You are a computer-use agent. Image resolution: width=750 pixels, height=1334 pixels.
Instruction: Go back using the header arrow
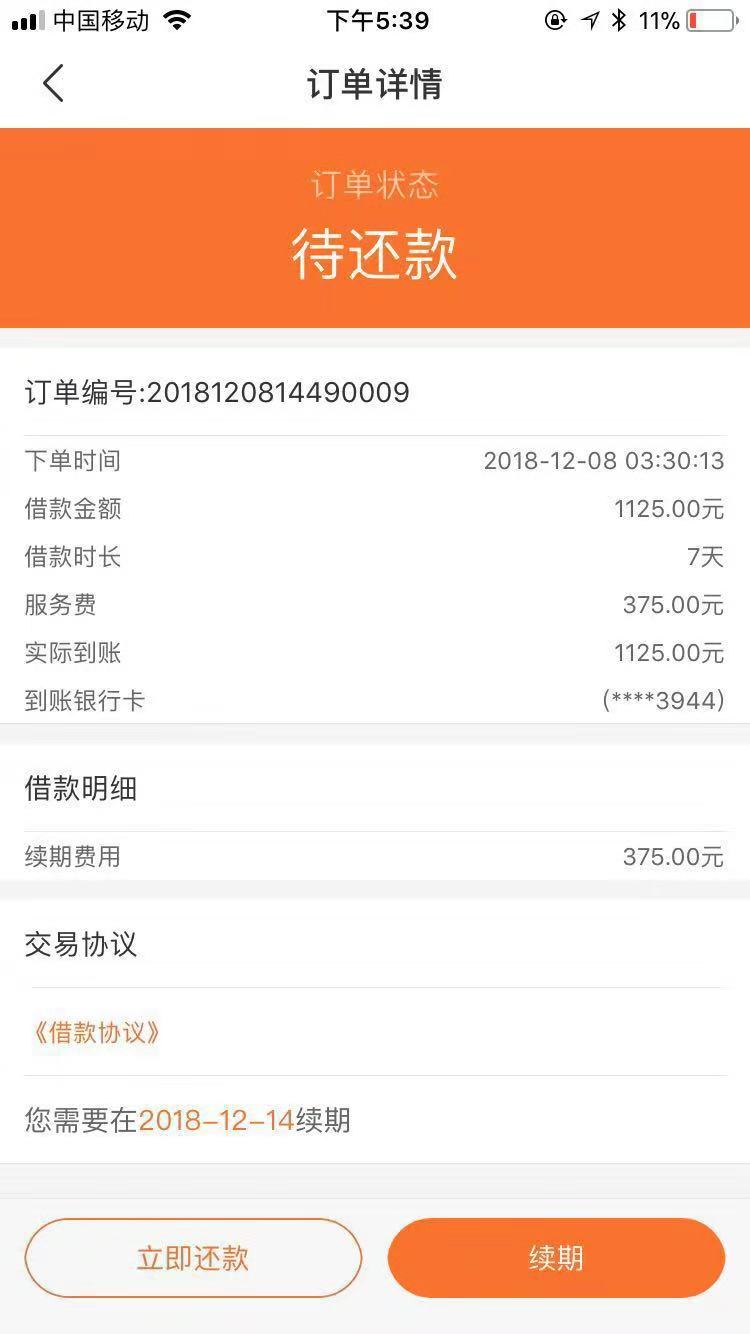(x=53, y=83)
